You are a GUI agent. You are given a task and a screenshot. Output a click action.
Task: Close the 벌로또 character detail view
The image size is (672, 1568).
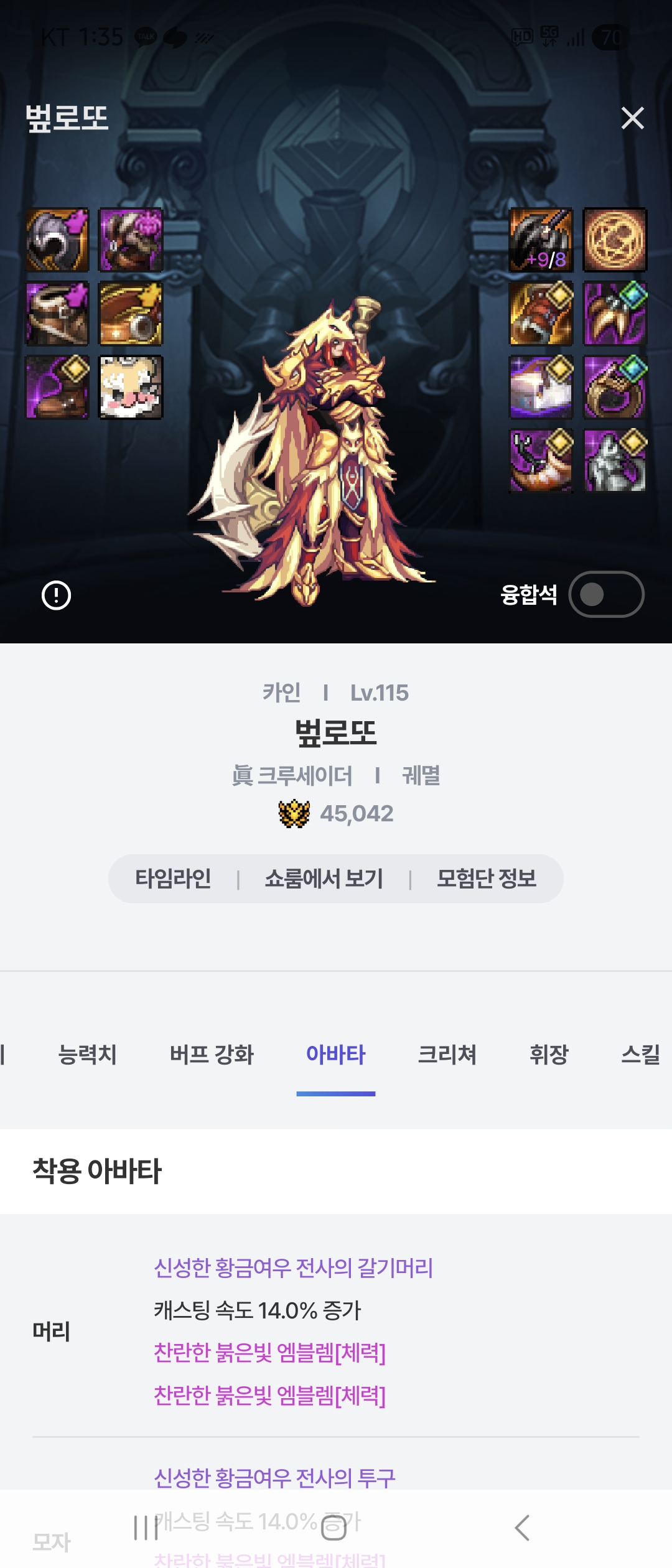coord(632,118)
